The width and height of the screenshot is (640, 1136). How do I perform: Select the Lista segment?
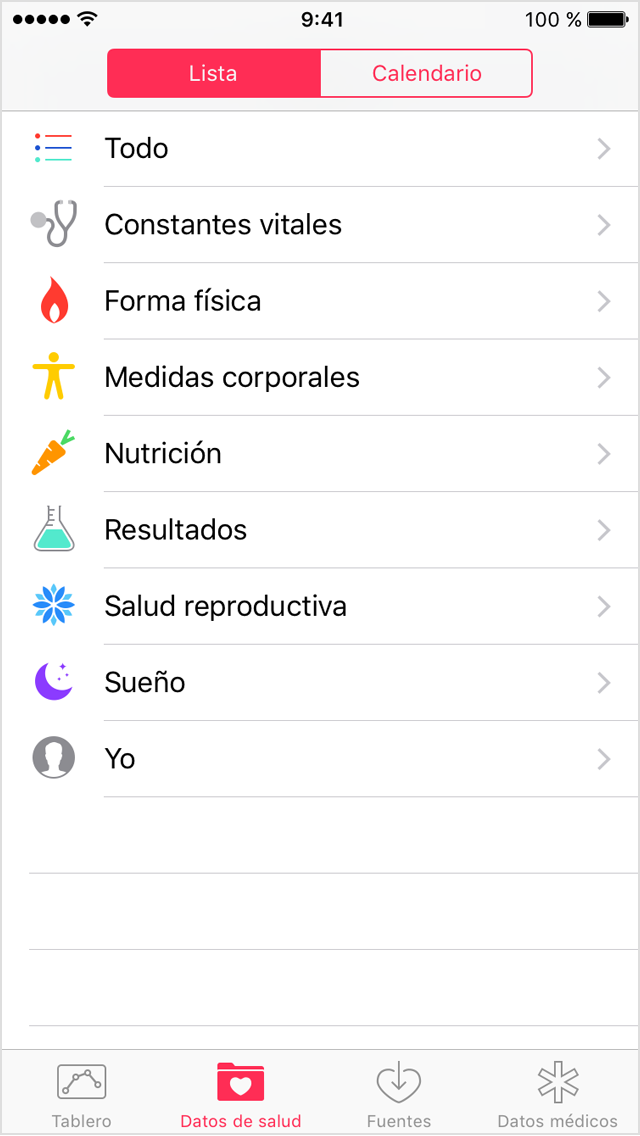(x=213, y=74)
